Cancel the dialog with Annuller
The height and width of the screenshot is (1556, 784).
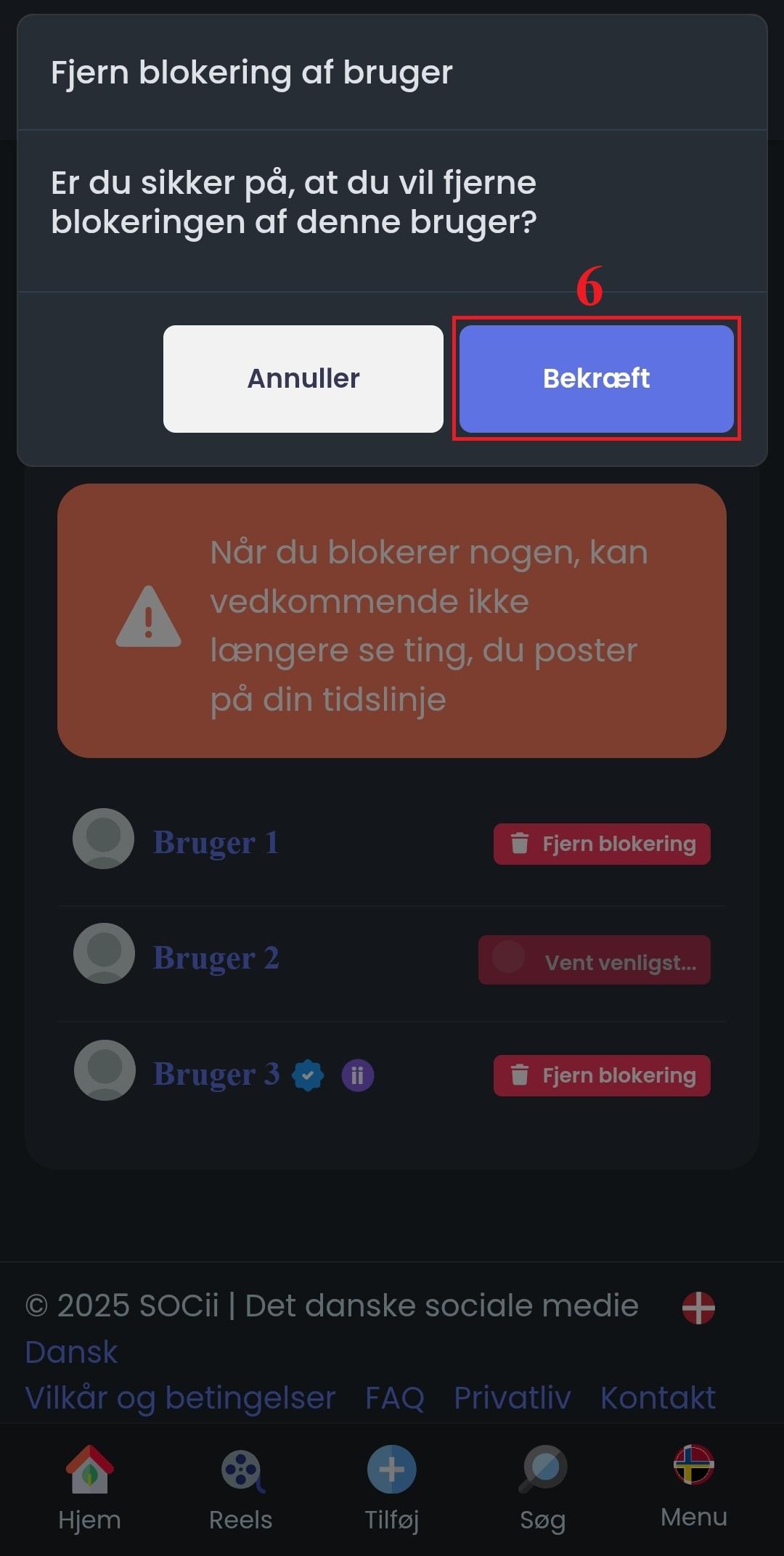(x=303, y=378)
